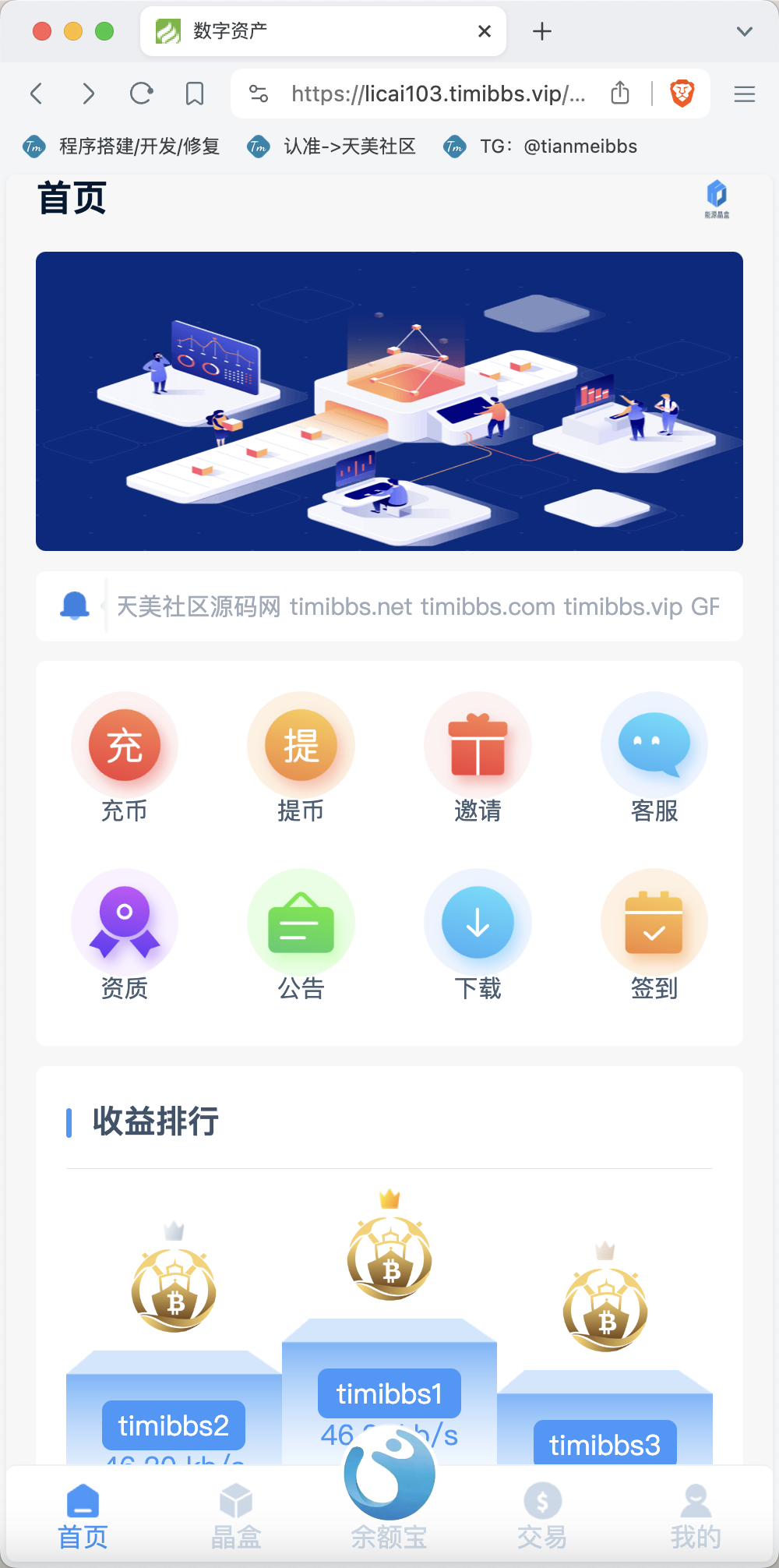Open the browser hamburger menu
779x1568 pixels.
point(745,94)
